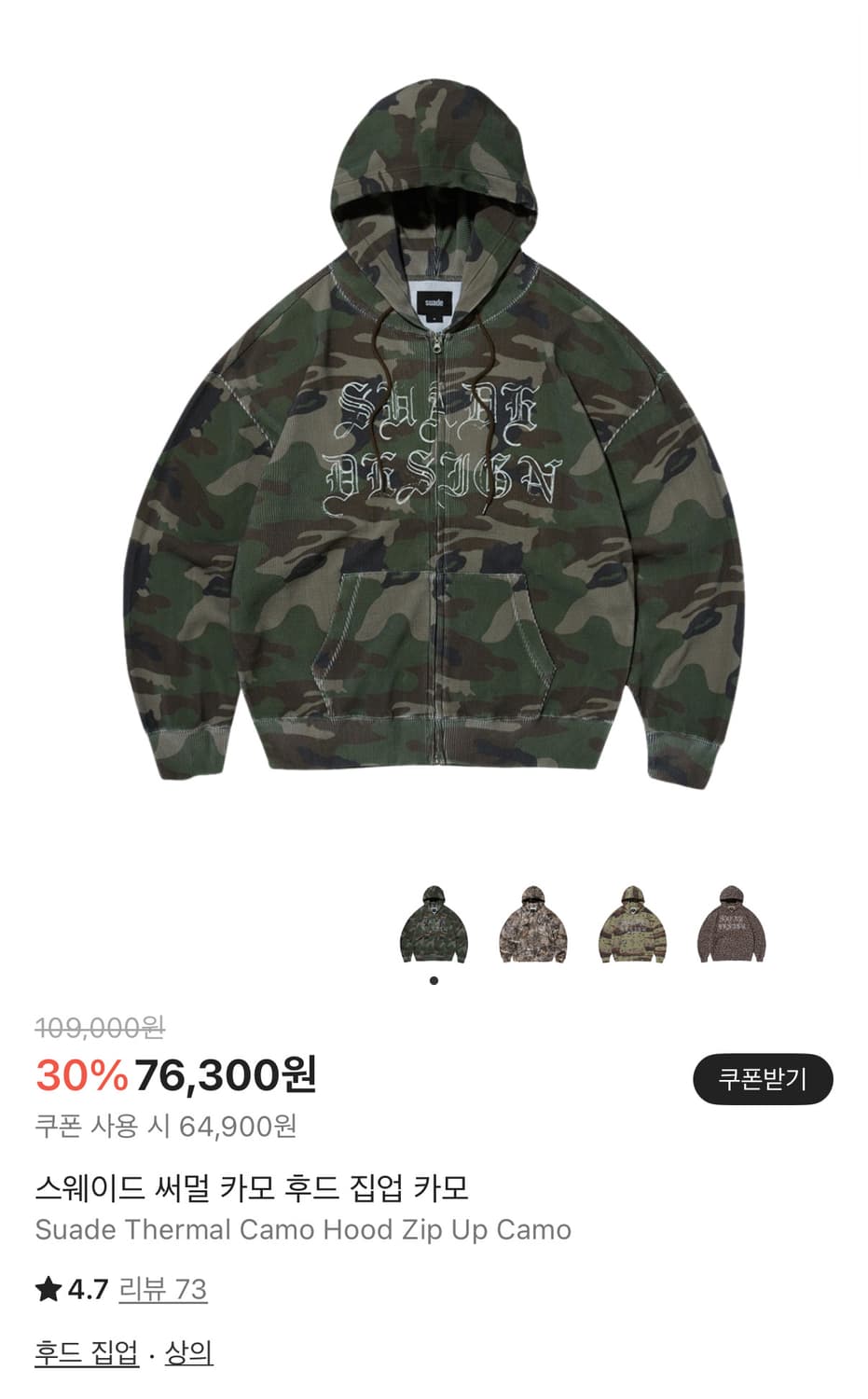The height and width of the screenshot is (1399, 868).
Task: Click the main camo hoodie product photo
Action: click(434, 438)
